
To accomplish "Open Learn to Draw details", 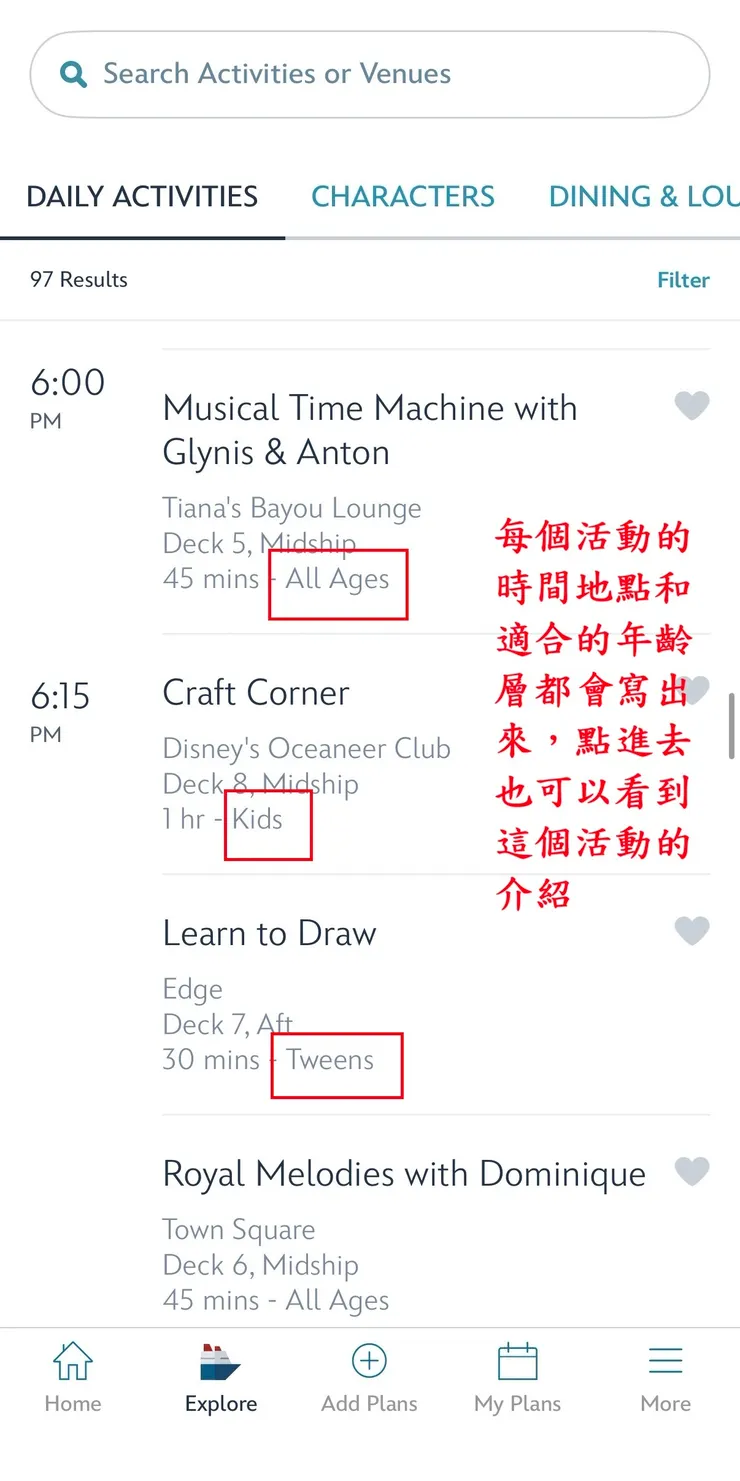I will [x=269, y=932].
